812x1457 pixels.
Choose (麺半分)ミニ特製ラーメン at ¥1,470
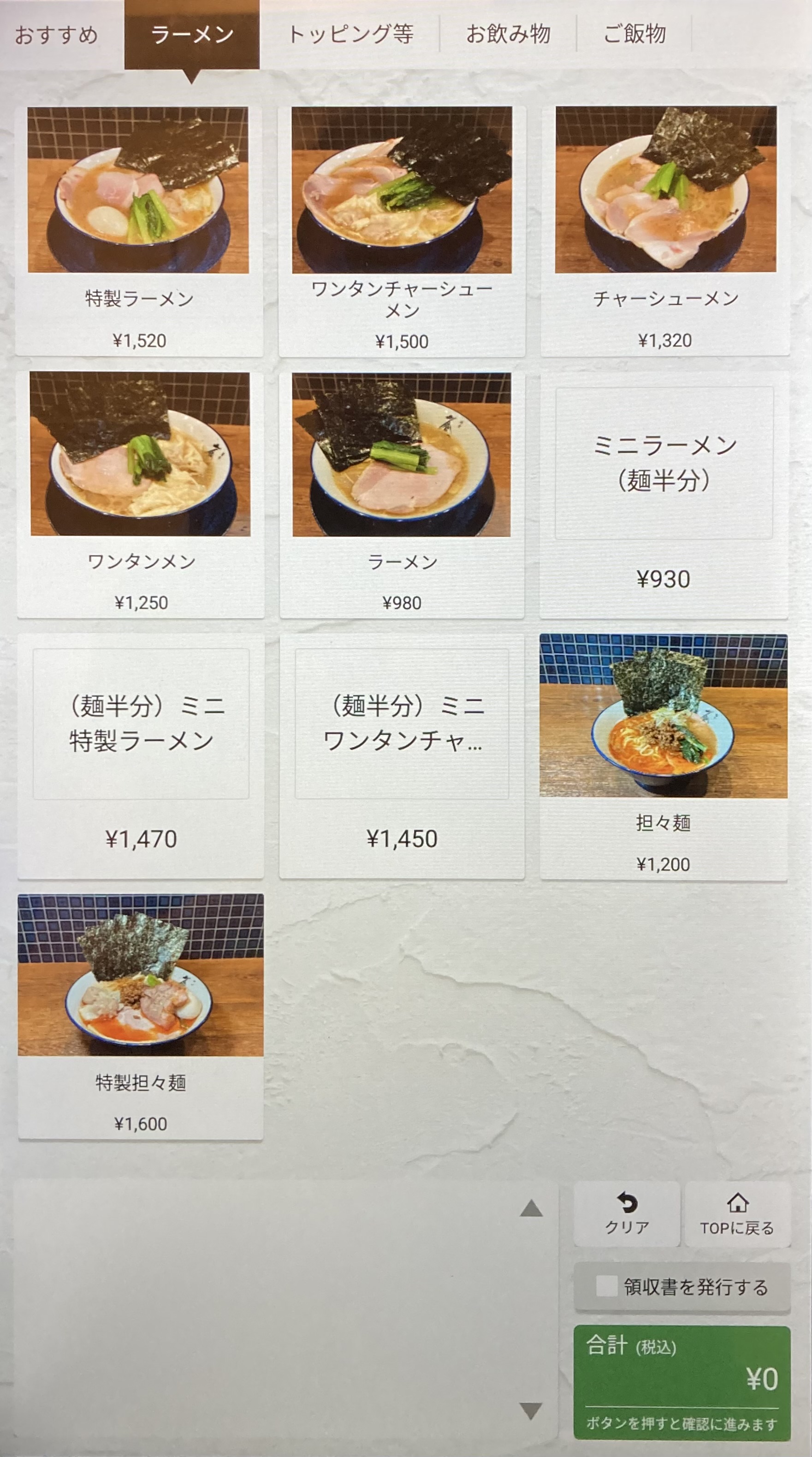click(x=141, y=755)
